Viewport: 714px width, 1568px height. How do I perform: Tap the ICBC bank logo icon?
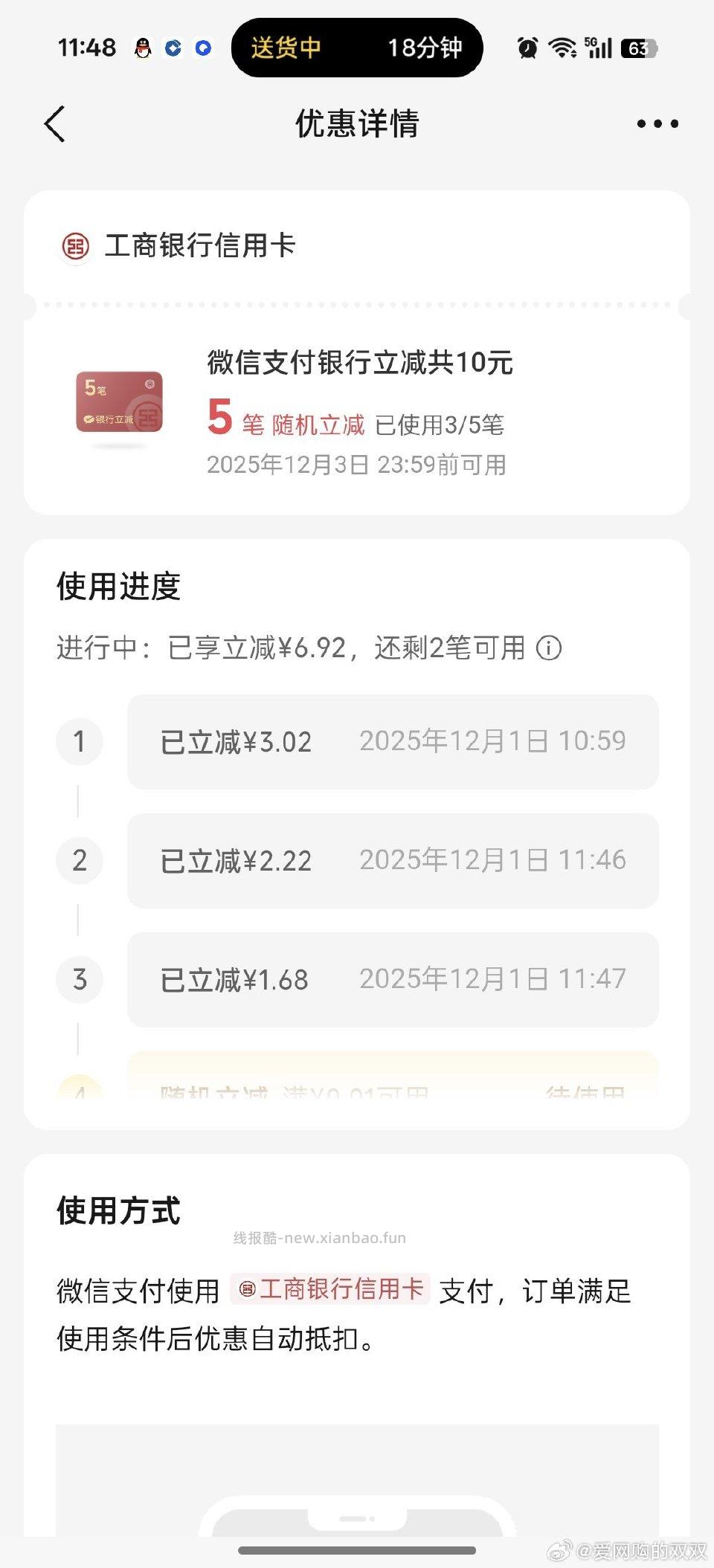(75, 245)
